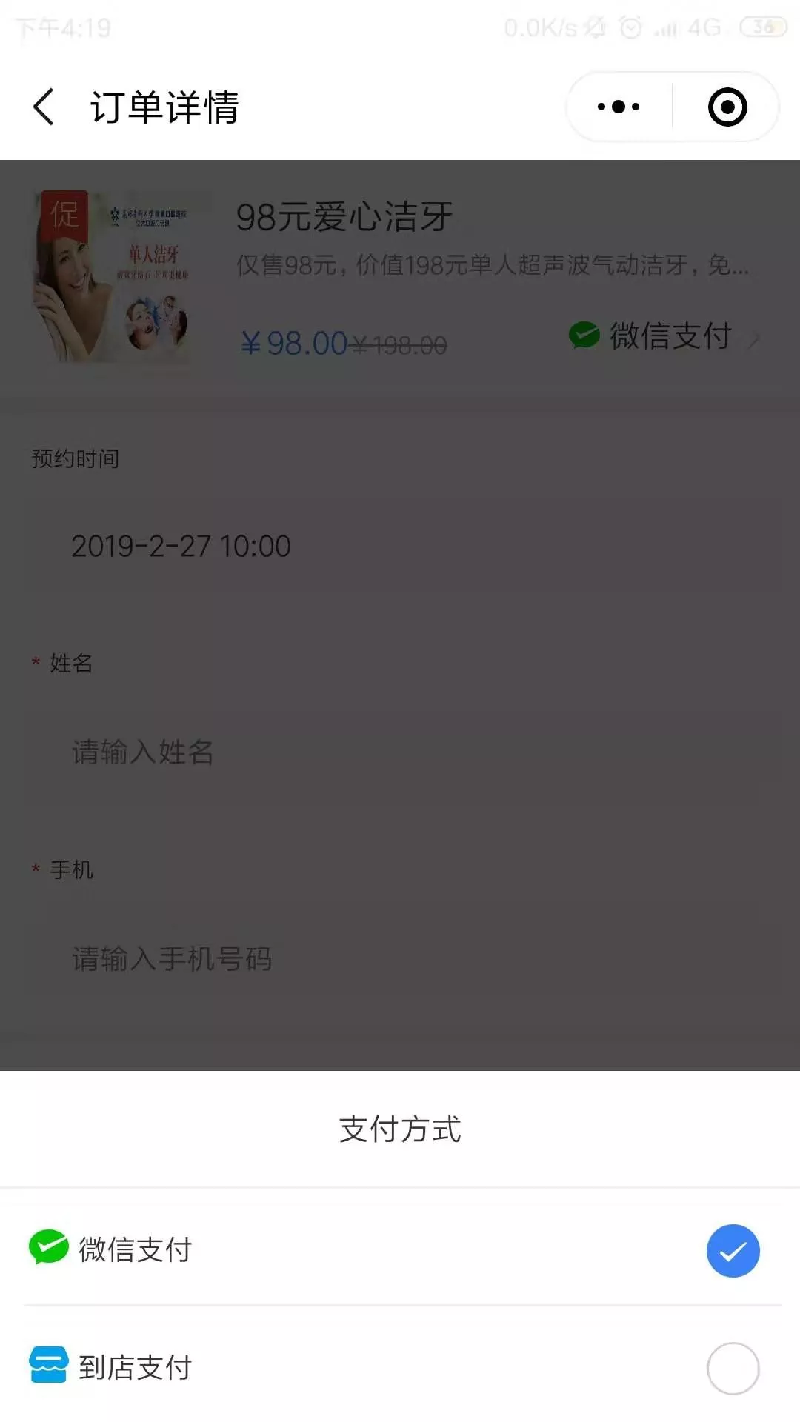Go back from 订单详情 page
Viewport: 800px width, 1422px height.
(43, 107)
